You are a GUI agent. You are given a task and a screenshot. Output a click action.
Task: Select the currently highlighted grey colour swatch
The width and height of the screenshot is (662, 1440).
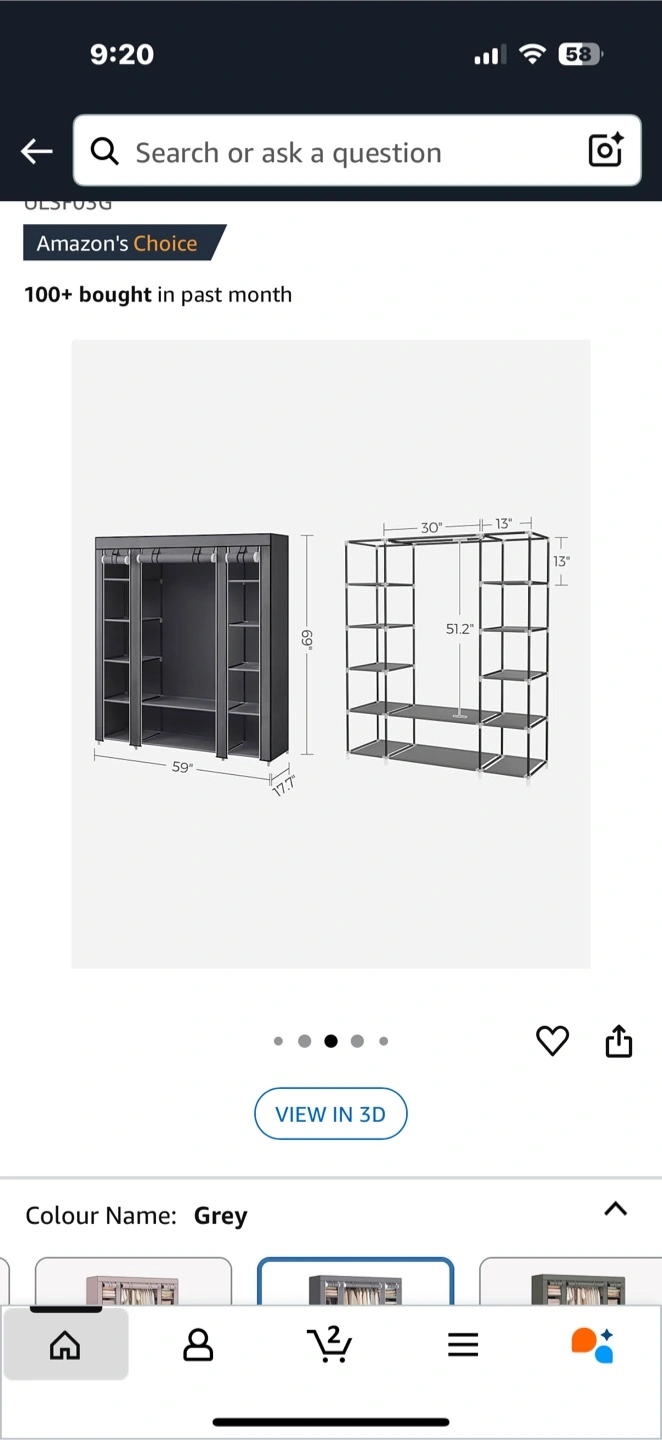(x=355, y=1282)
